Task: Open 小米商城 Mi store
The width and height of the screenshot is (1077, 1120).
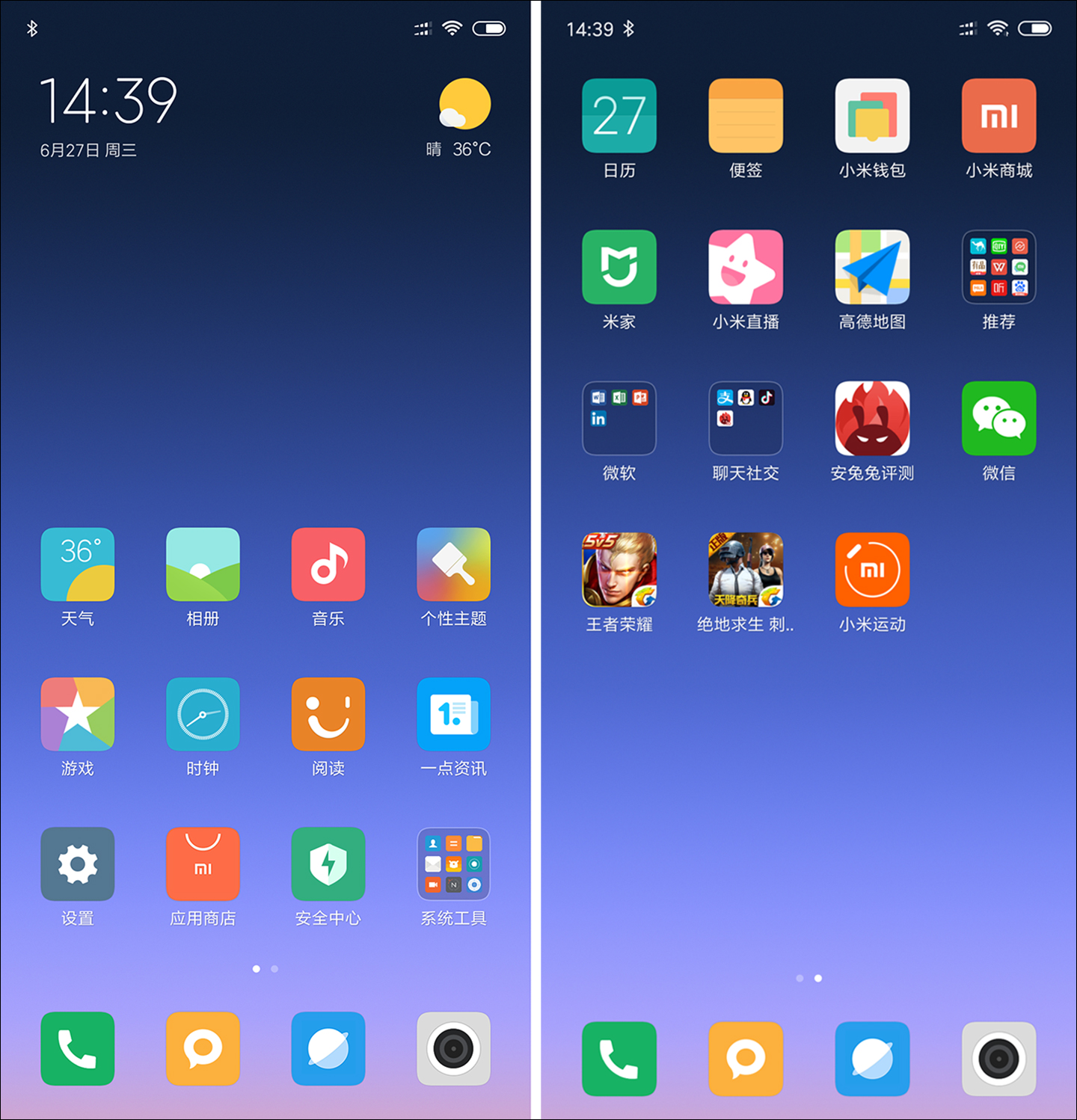Action: 998,116
